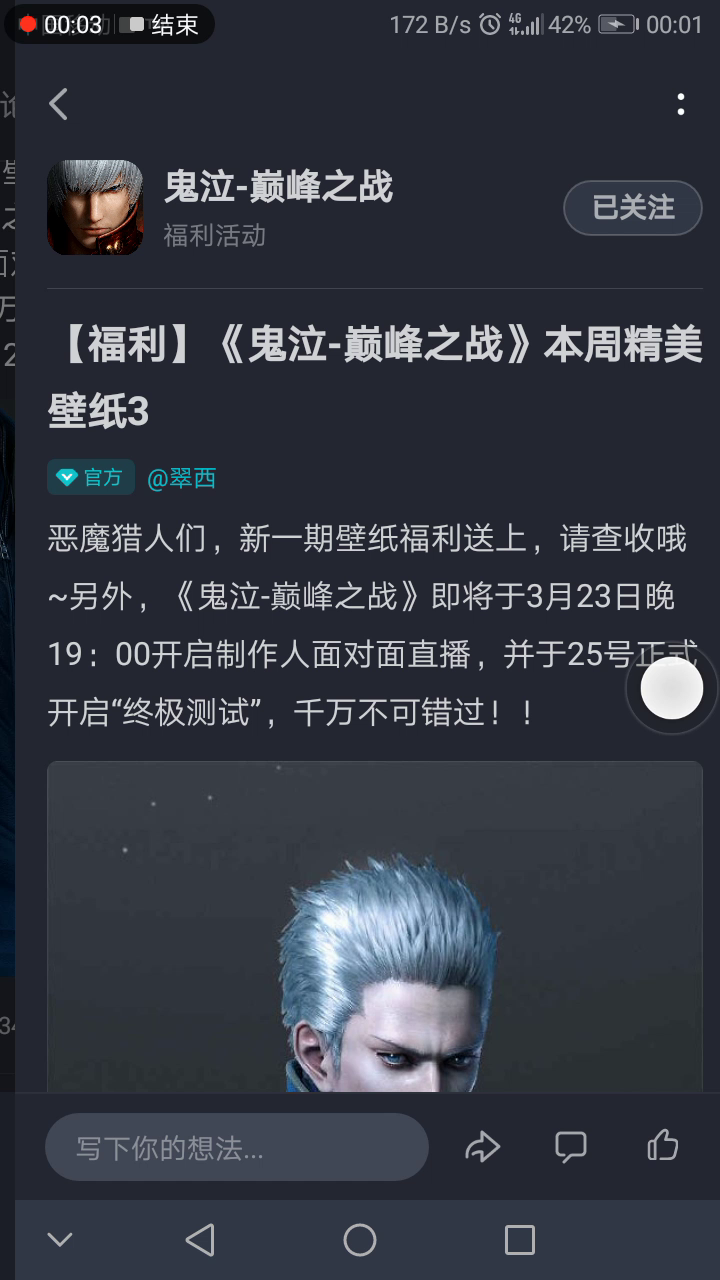
Task: Tap the 已关注 follow button
Action: 633,208
